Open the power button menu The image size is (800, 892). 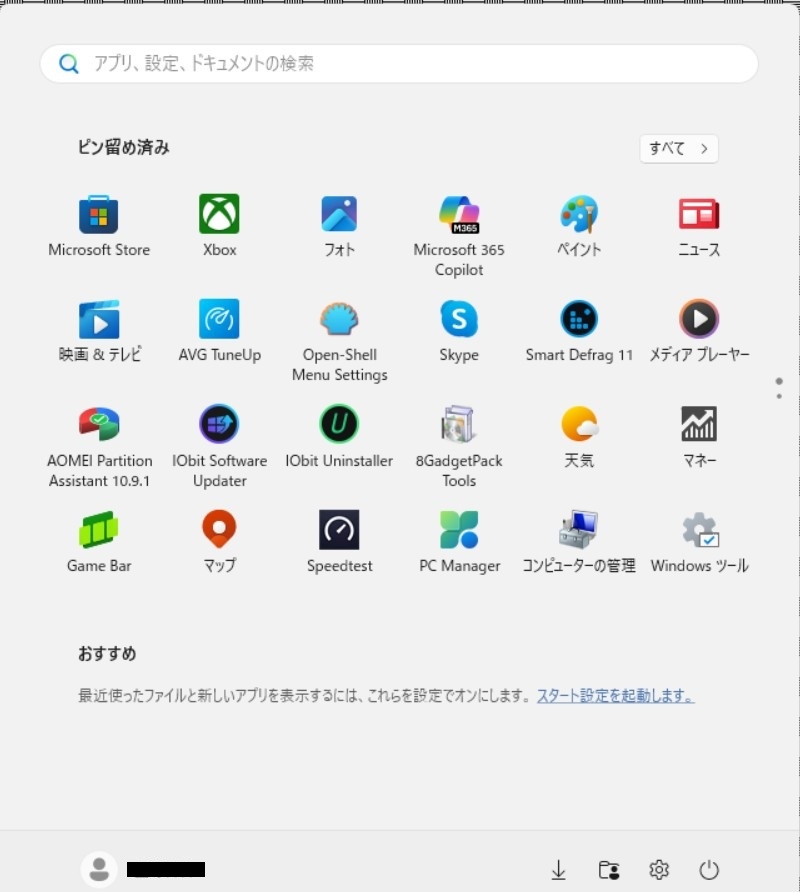pos(709,870)
